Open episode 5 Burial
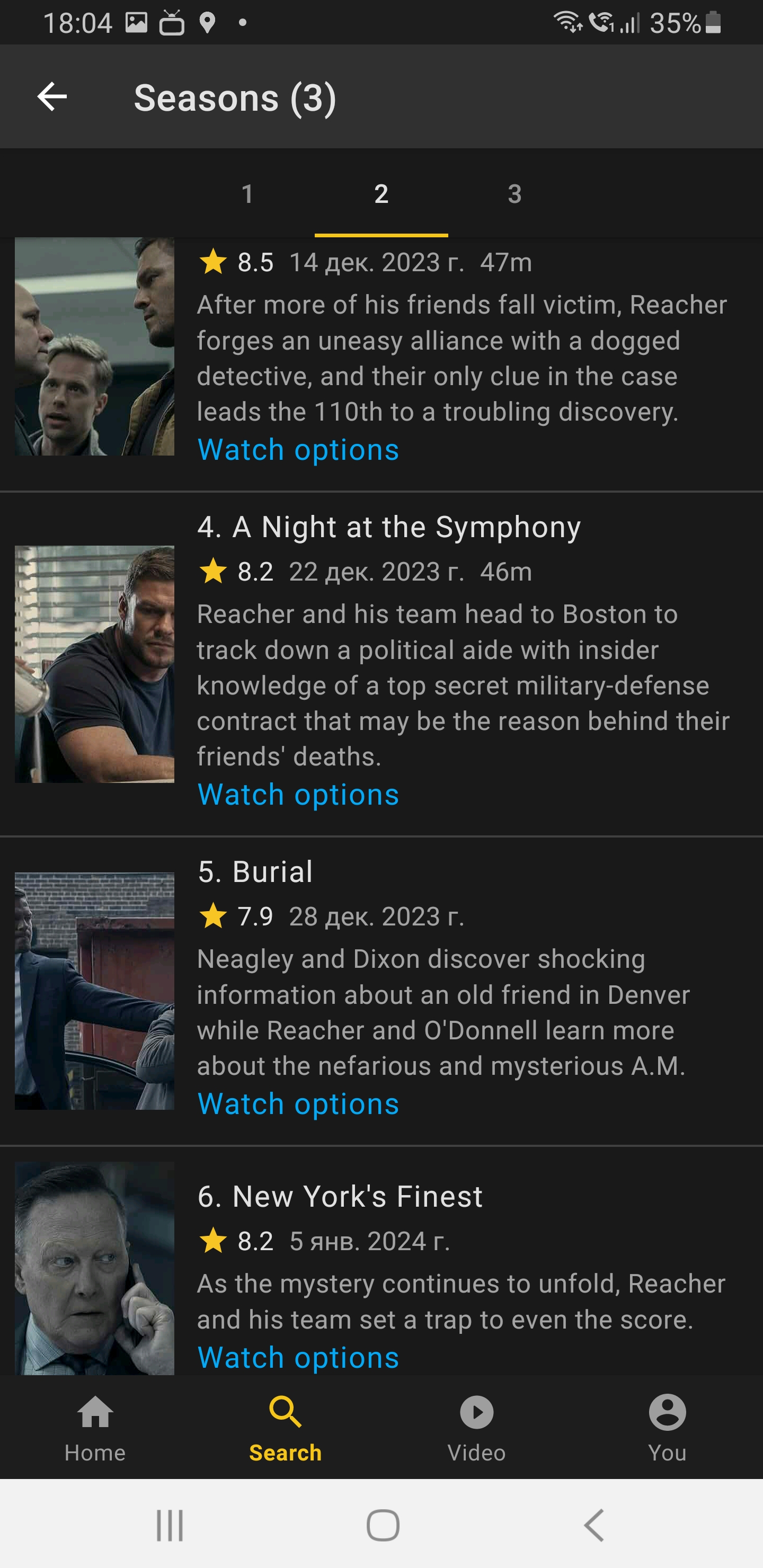The image size is (763, 1568). coord(255,871)
